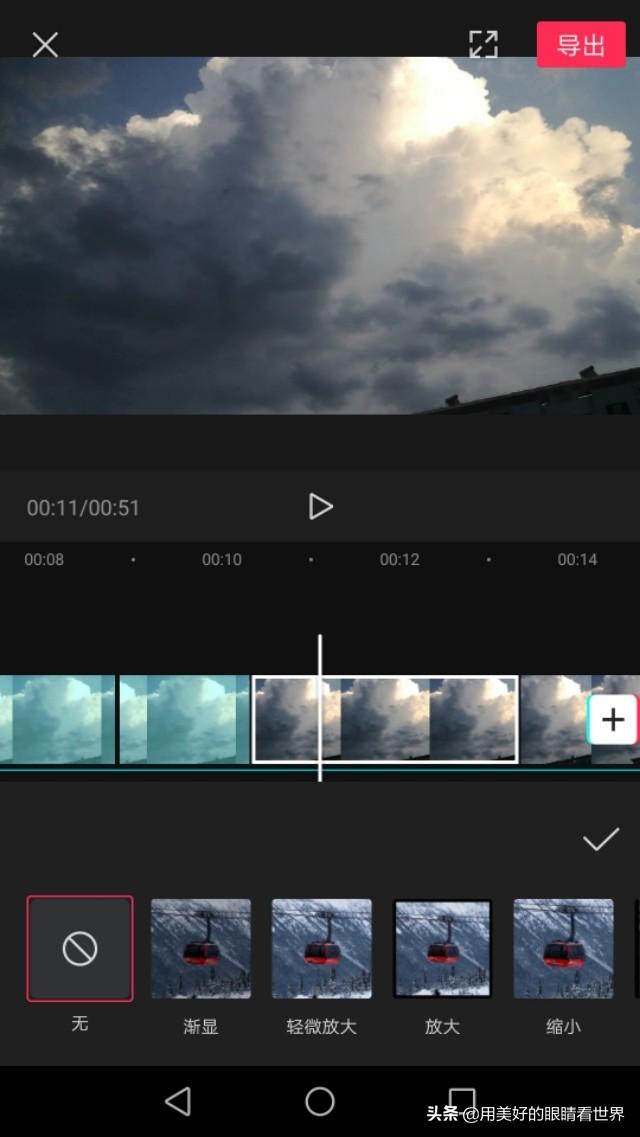Enter fullscreen preview mode
The width and height of the screenshot is (640, 1137).
point(483,44)
